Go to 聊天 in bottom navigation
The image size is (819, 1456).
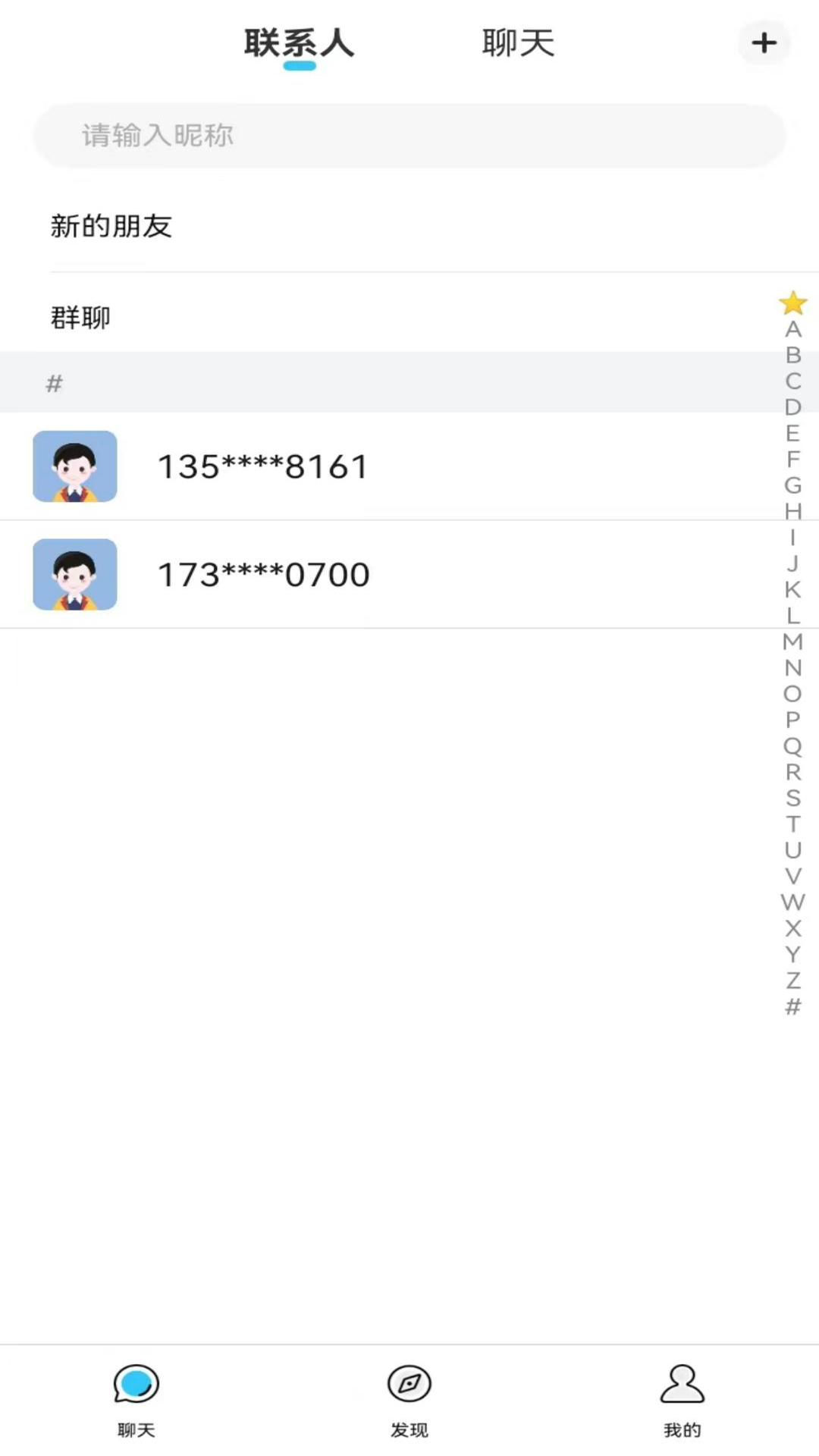tap(136, 1400)
